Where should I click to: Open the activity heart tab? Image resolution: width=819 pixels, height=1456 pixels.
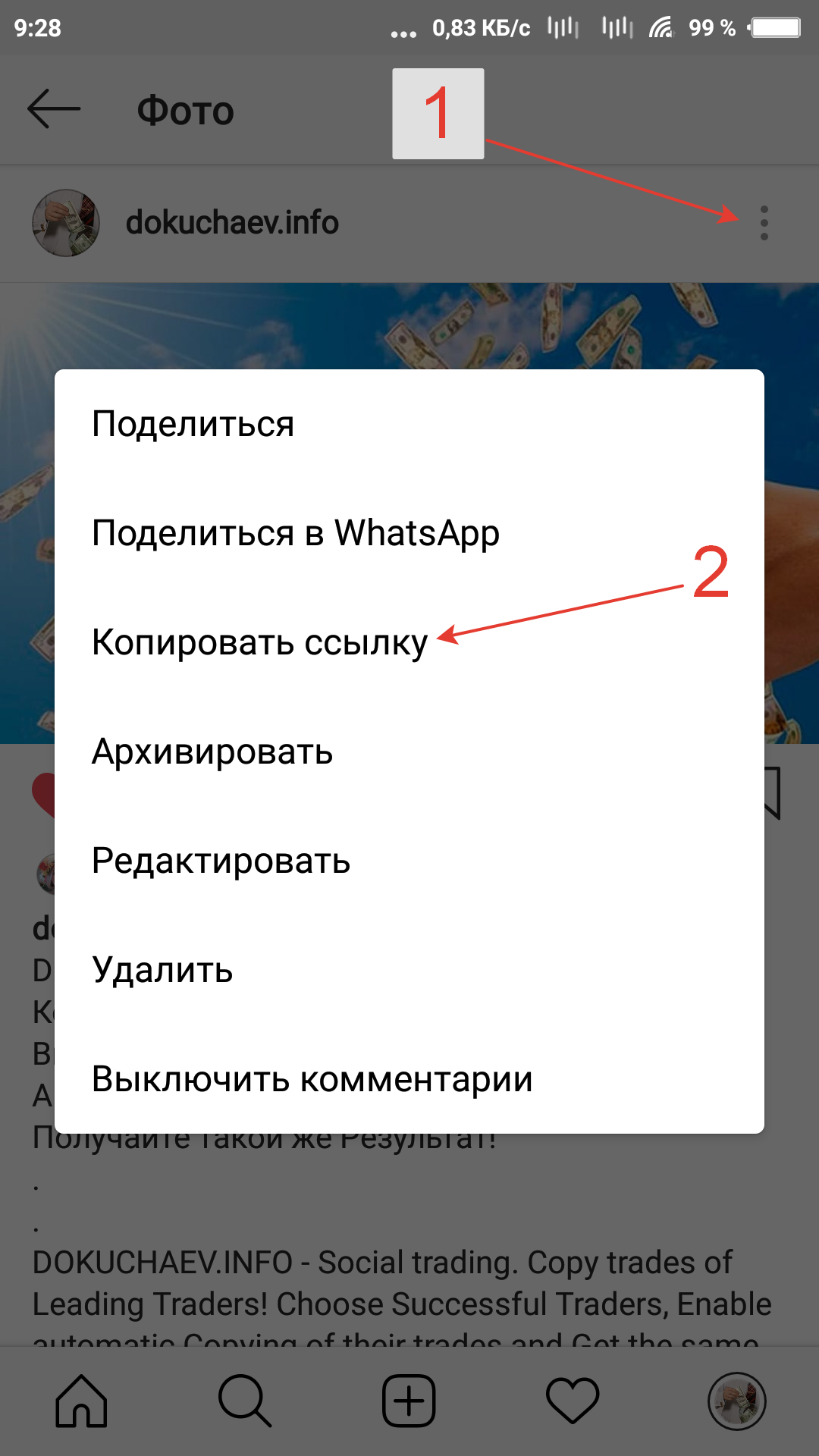click(x=573, y=1401)
